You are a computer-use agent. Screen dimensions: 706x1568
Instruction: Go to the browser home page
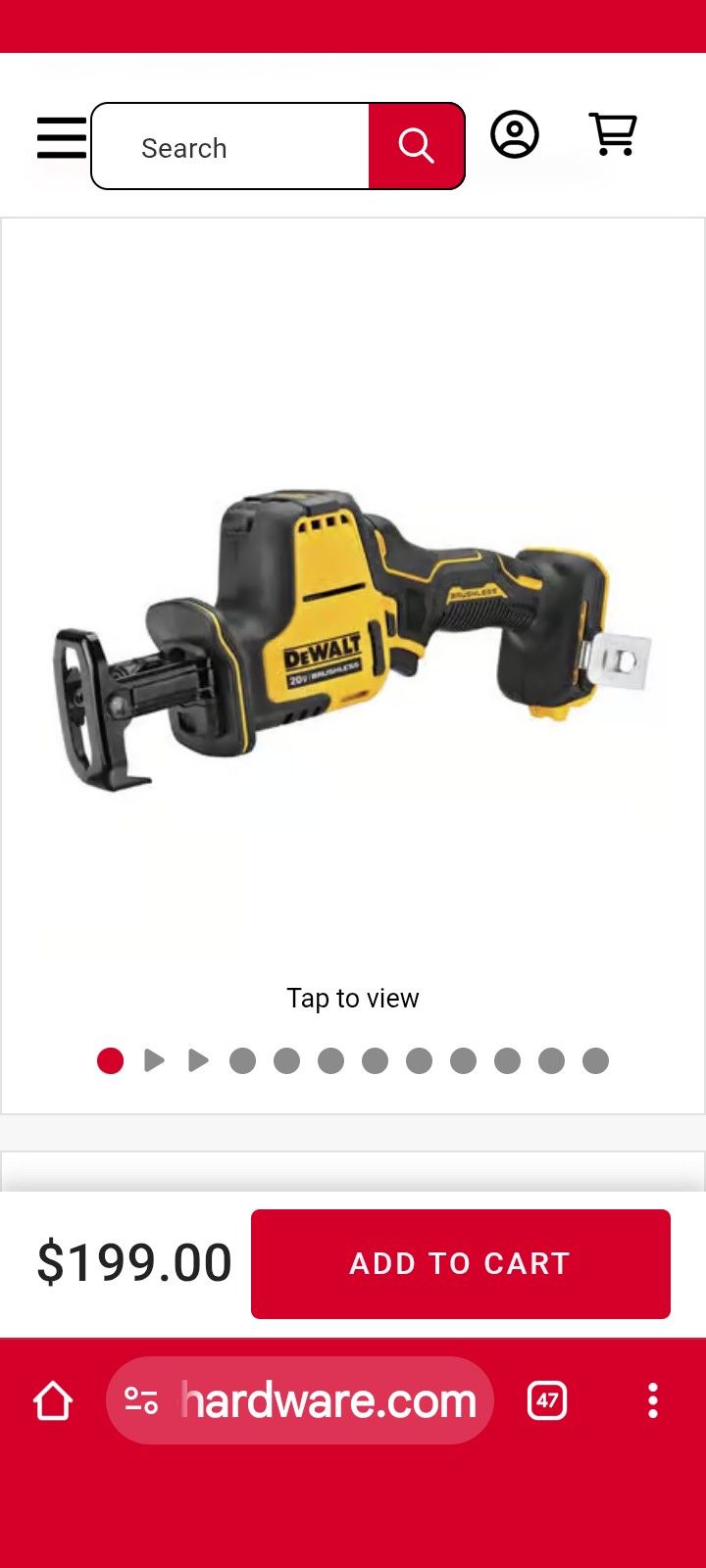53,1400
